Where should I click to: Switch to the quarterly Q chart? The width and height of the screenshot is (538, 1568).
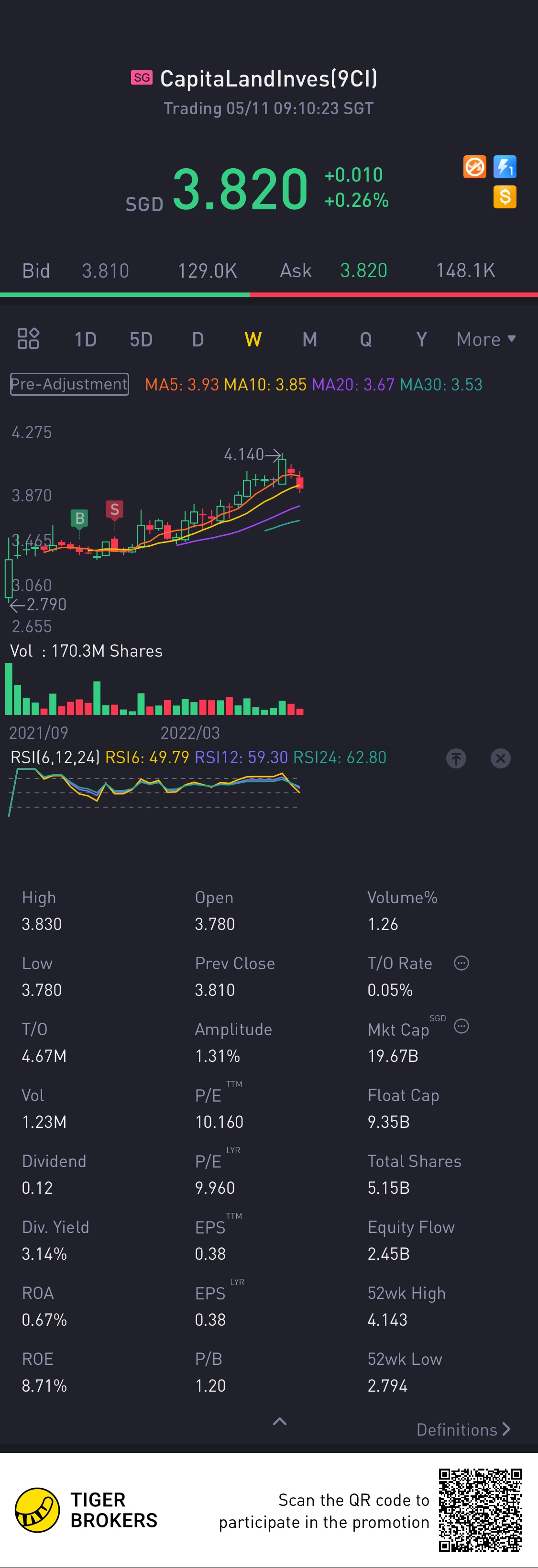[365, 339]
